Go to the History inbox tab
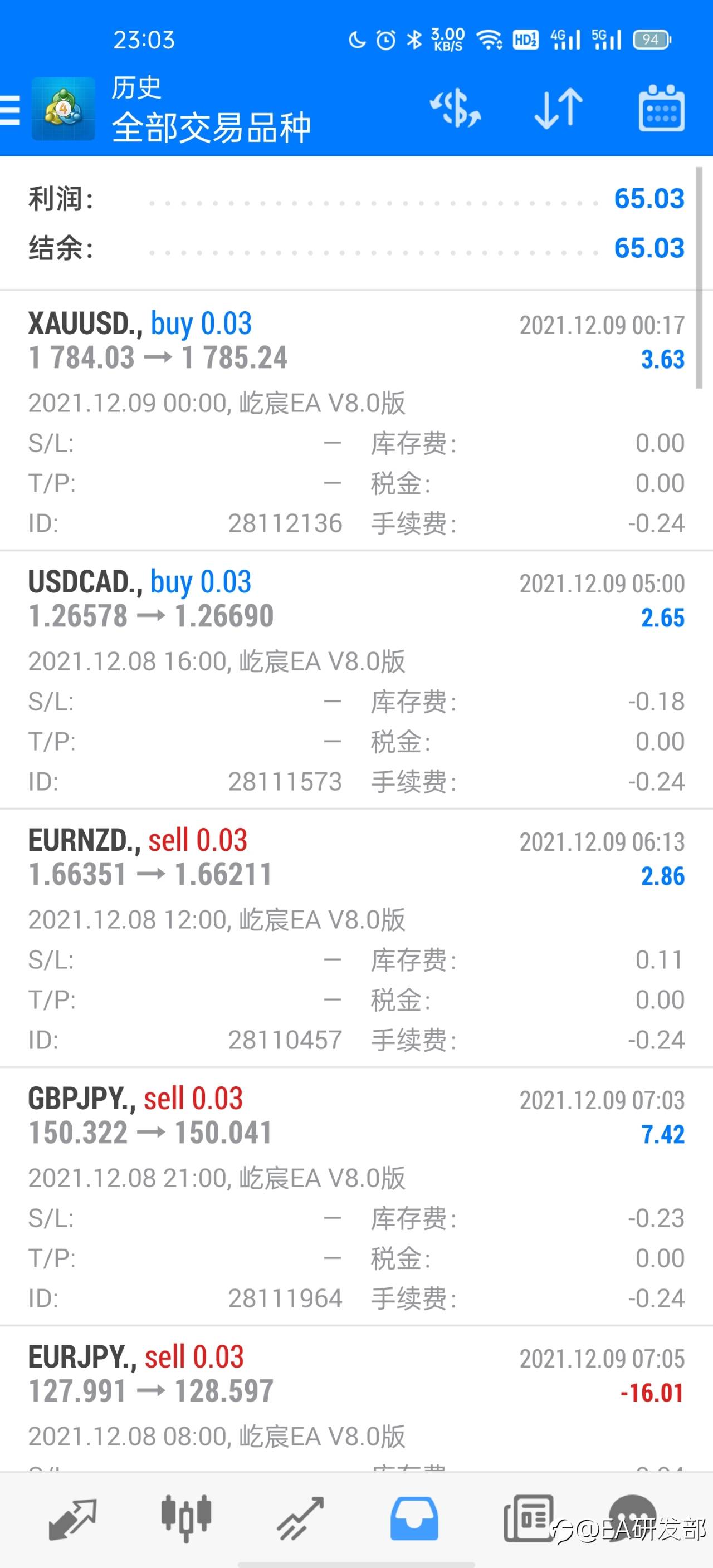The width and height of the screenshot is (713, 1568). (414, 1518)
